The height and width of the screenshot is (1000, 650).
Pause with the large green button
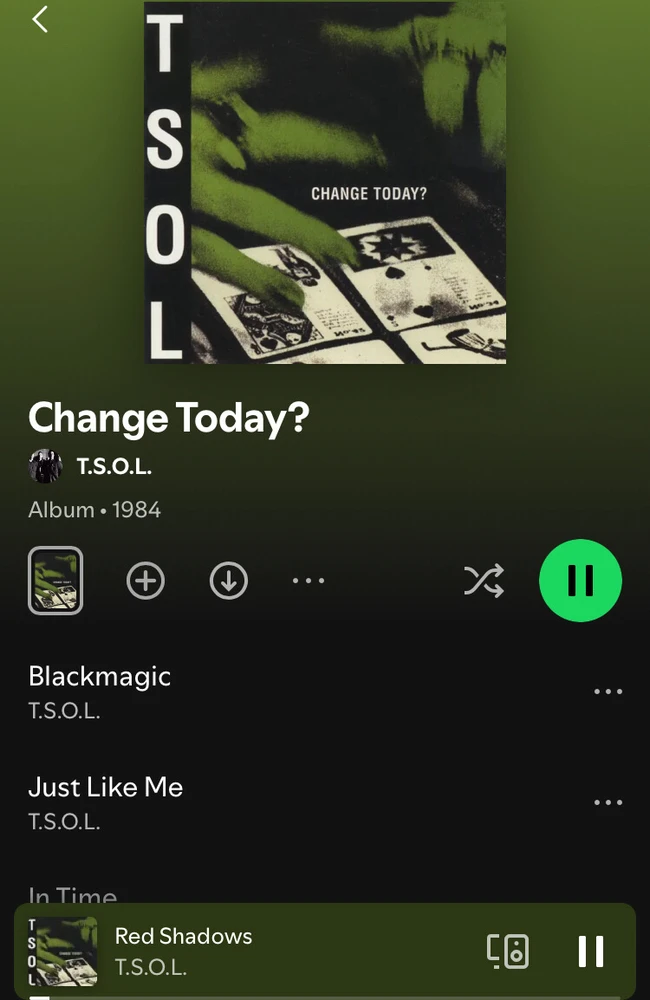[x=580, y=581]
